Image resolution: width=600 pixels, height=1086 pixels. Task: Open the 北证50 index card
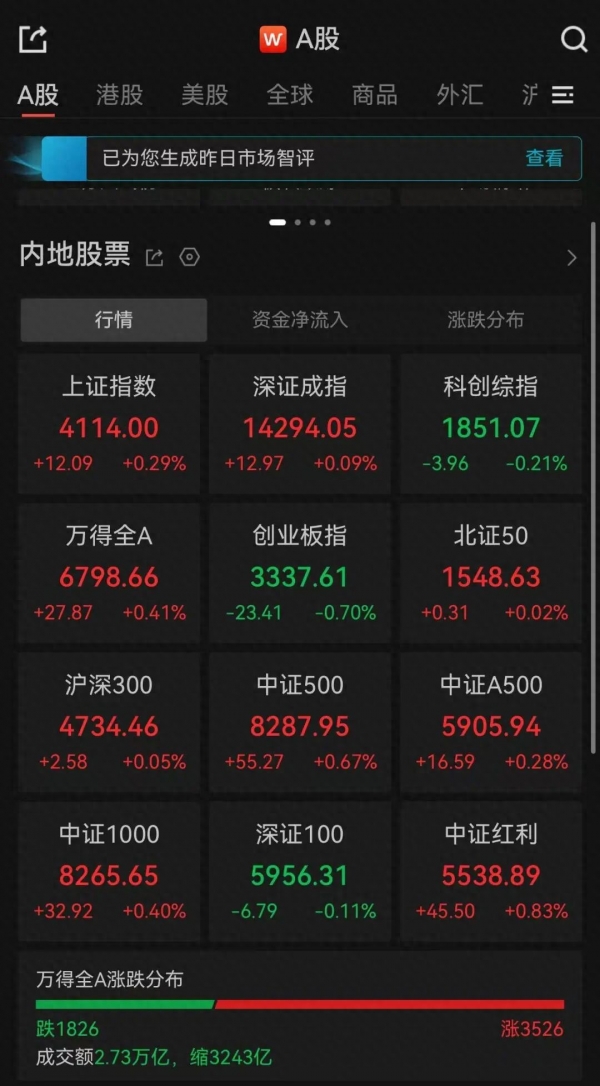pyautogui.click(x=490, y=573)
